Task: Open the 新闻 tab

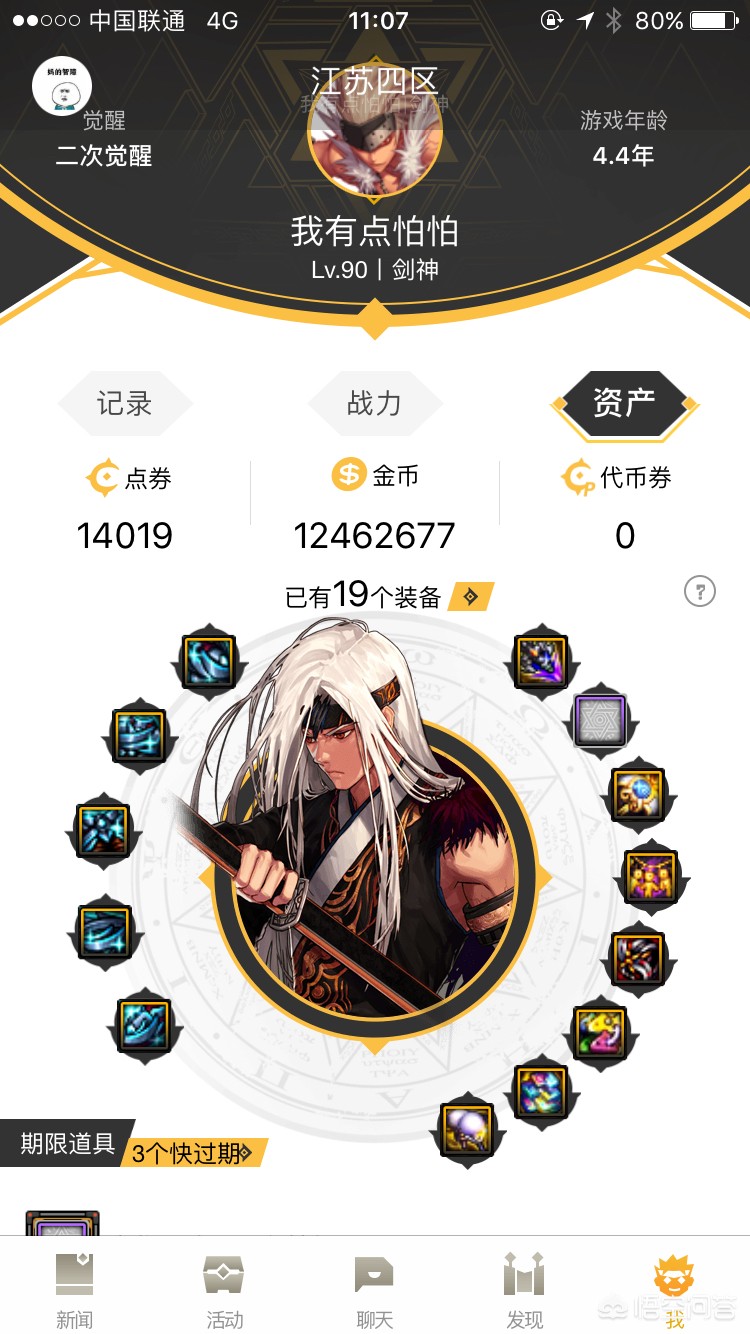Action: click(75, 1290)
